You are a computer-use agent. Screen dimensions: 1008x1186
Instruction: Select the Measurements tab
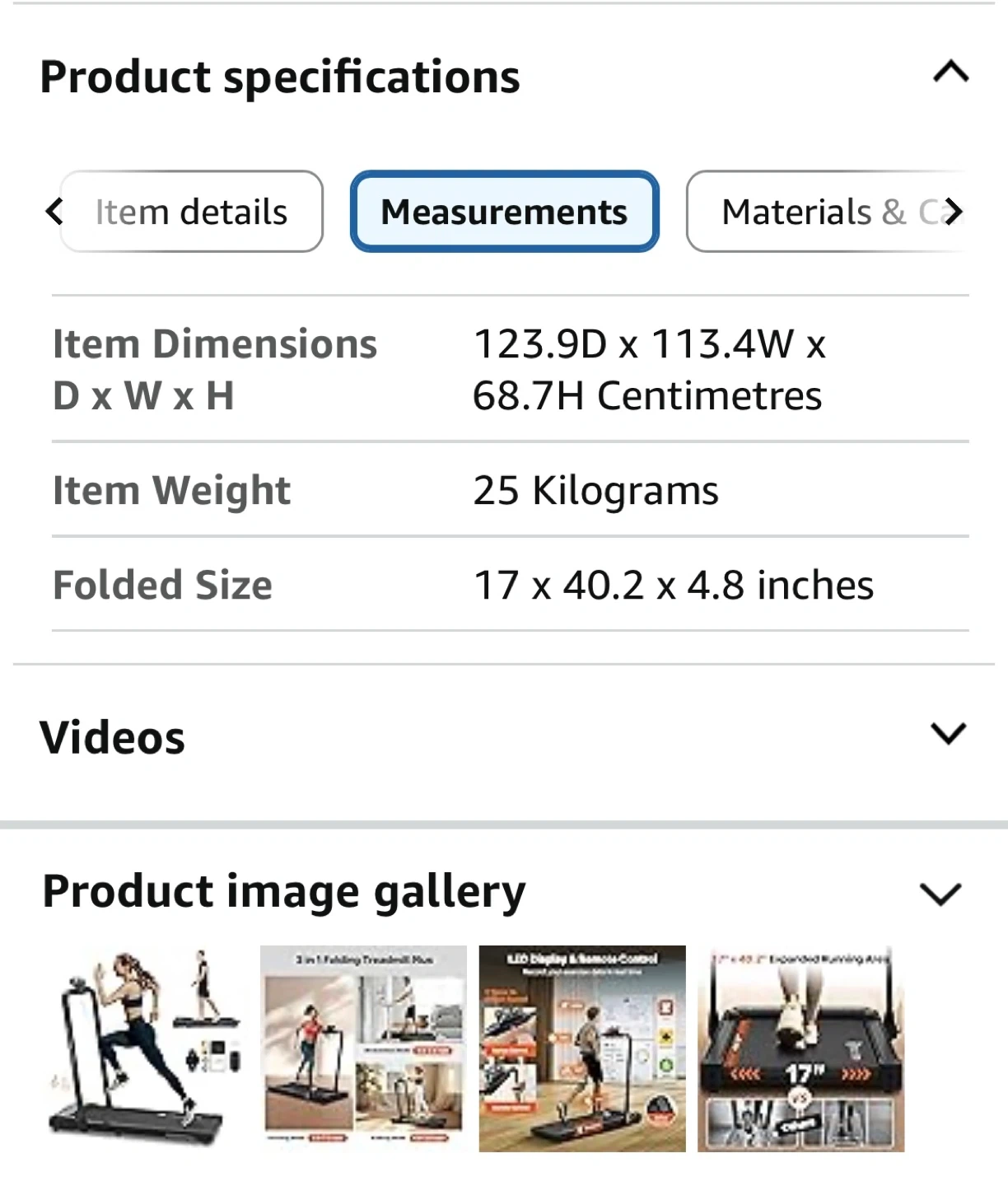tap(504, 212)
